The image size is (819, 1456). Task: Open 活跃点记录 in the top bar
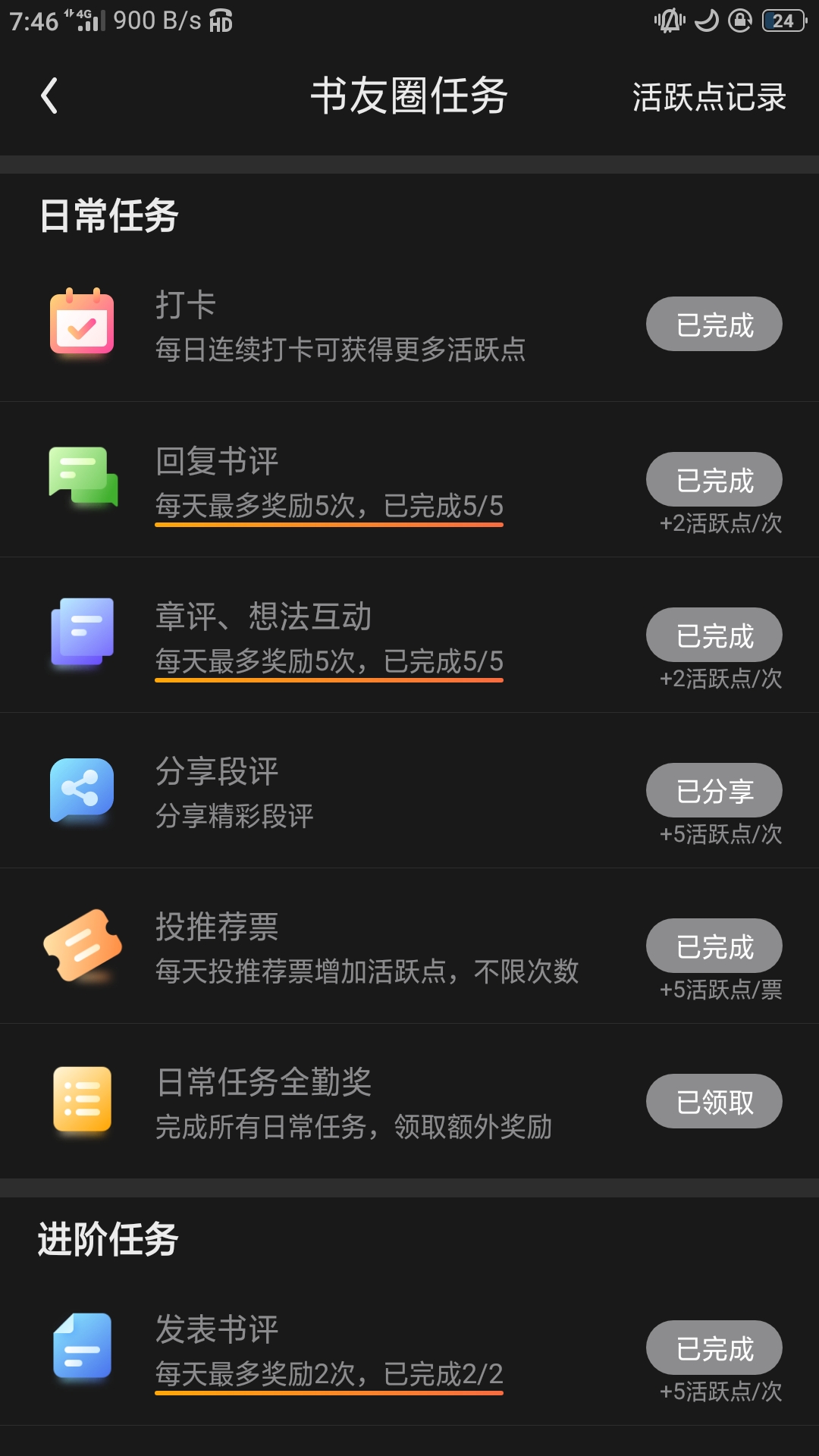coord(709,97)
